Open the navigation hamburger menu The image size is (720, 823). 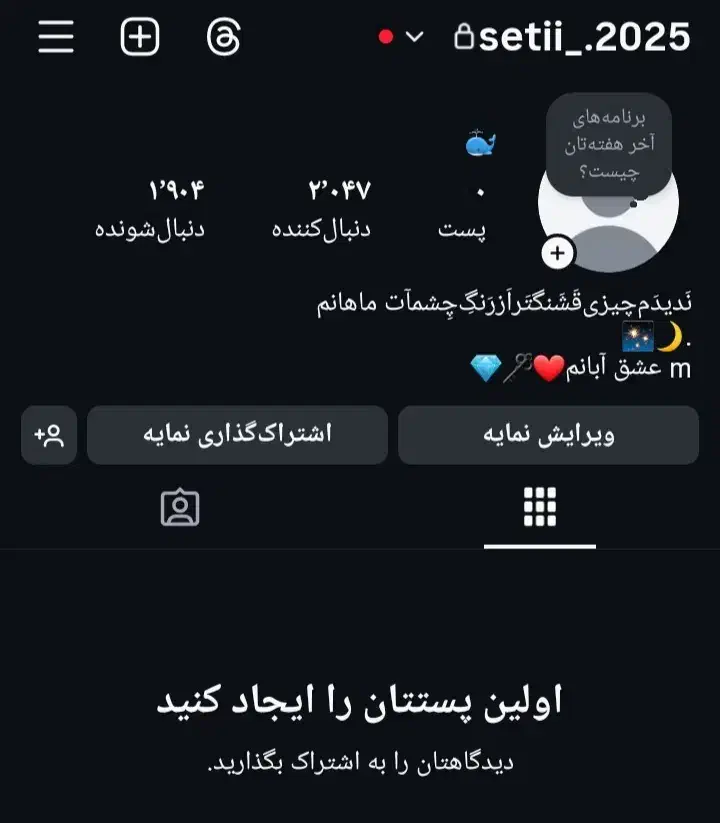54,37
